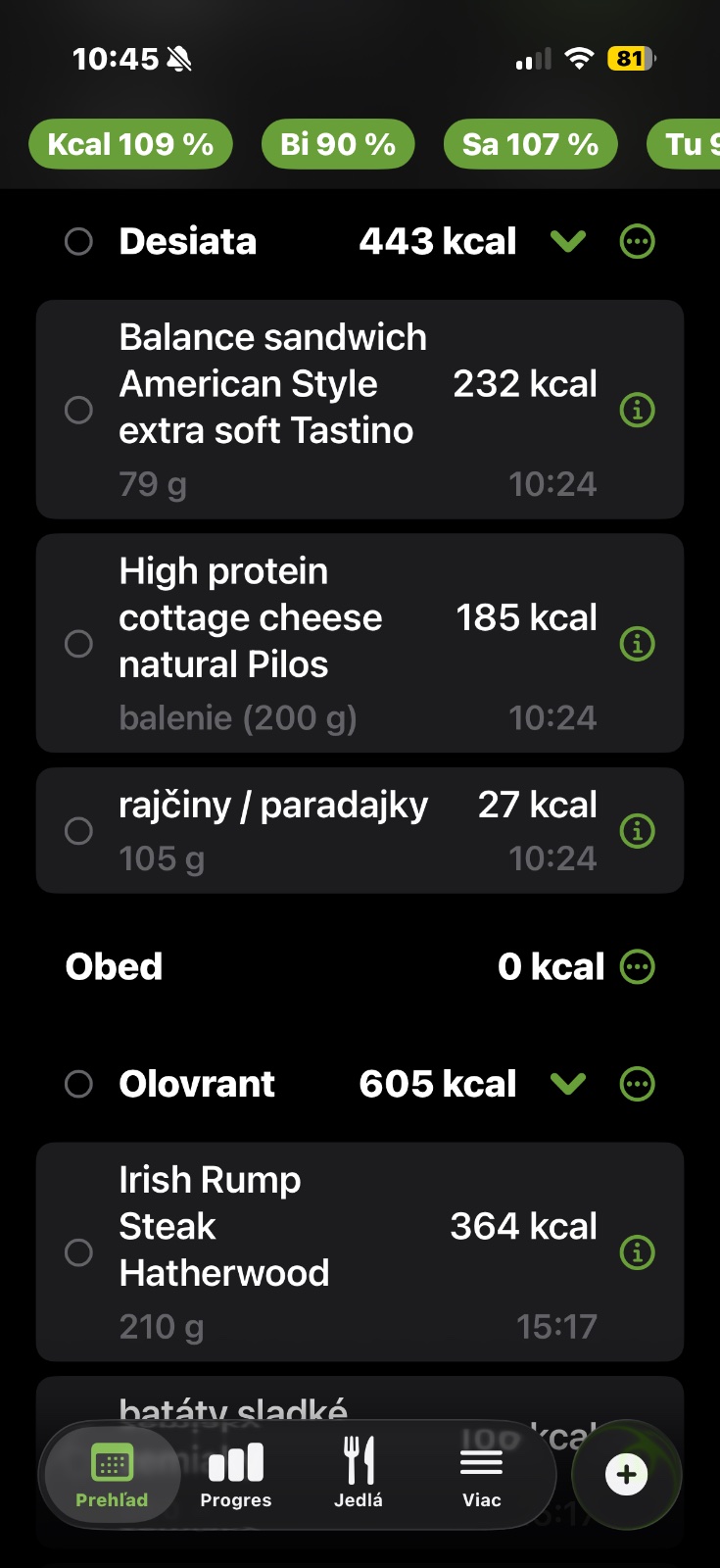Mark the High protein cottage cheese circle
The width and height of the screenshot is (720, 1568).
[x=78, y=644]
